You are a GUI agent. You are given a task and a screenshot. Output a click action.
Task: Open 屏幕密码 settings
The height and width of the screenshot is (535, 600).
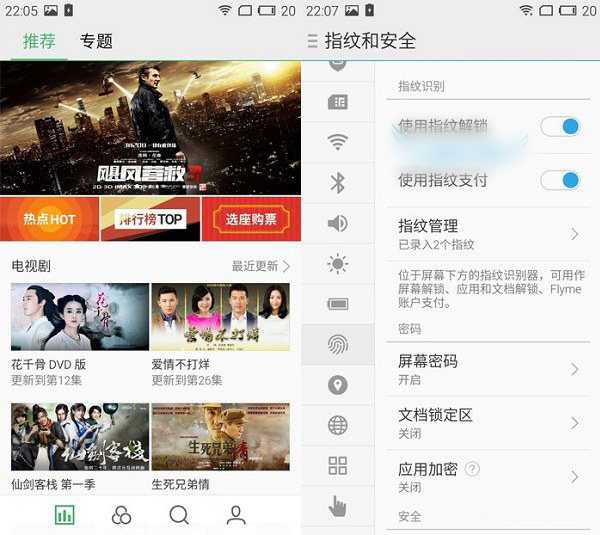487,369
